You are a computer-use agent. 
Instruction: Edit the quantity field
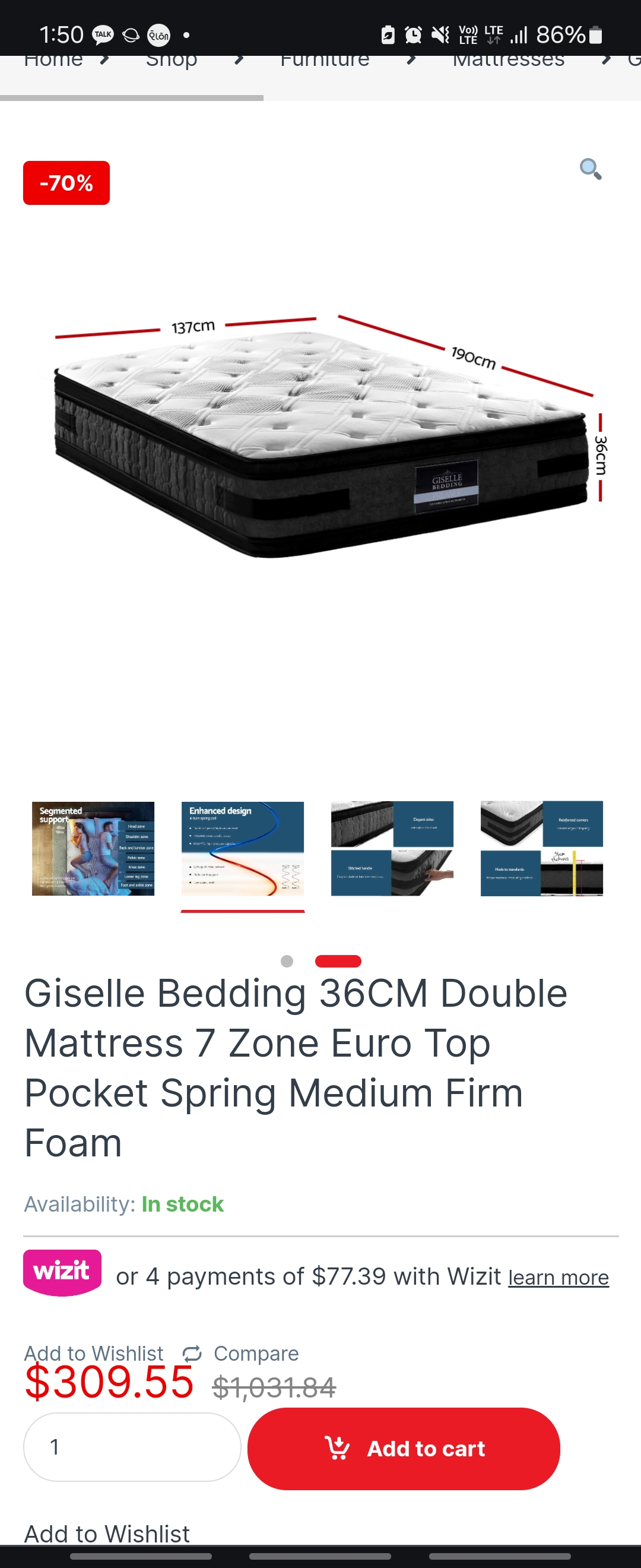132,1447
